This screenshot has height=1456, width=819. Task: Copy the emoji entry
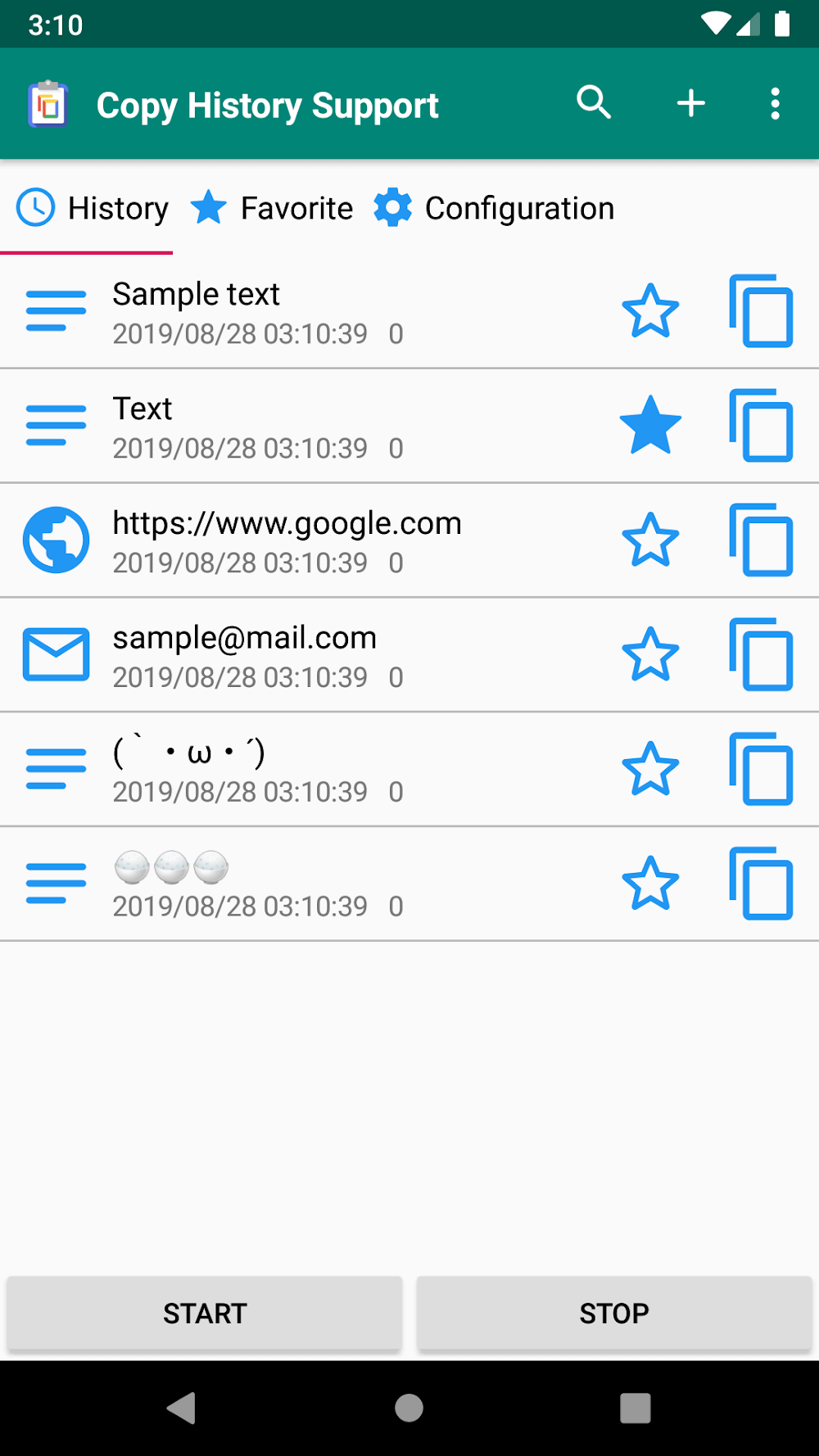click(762, 884)
